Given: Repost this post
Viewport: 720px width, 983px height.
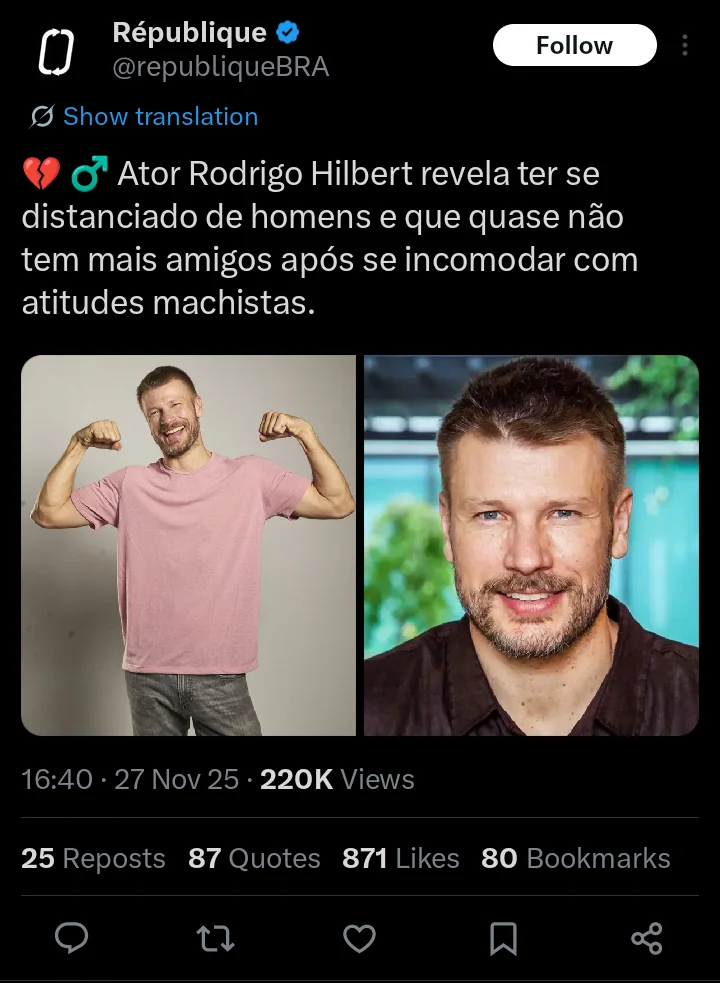Looking at the screenshot, I should 214,938.
